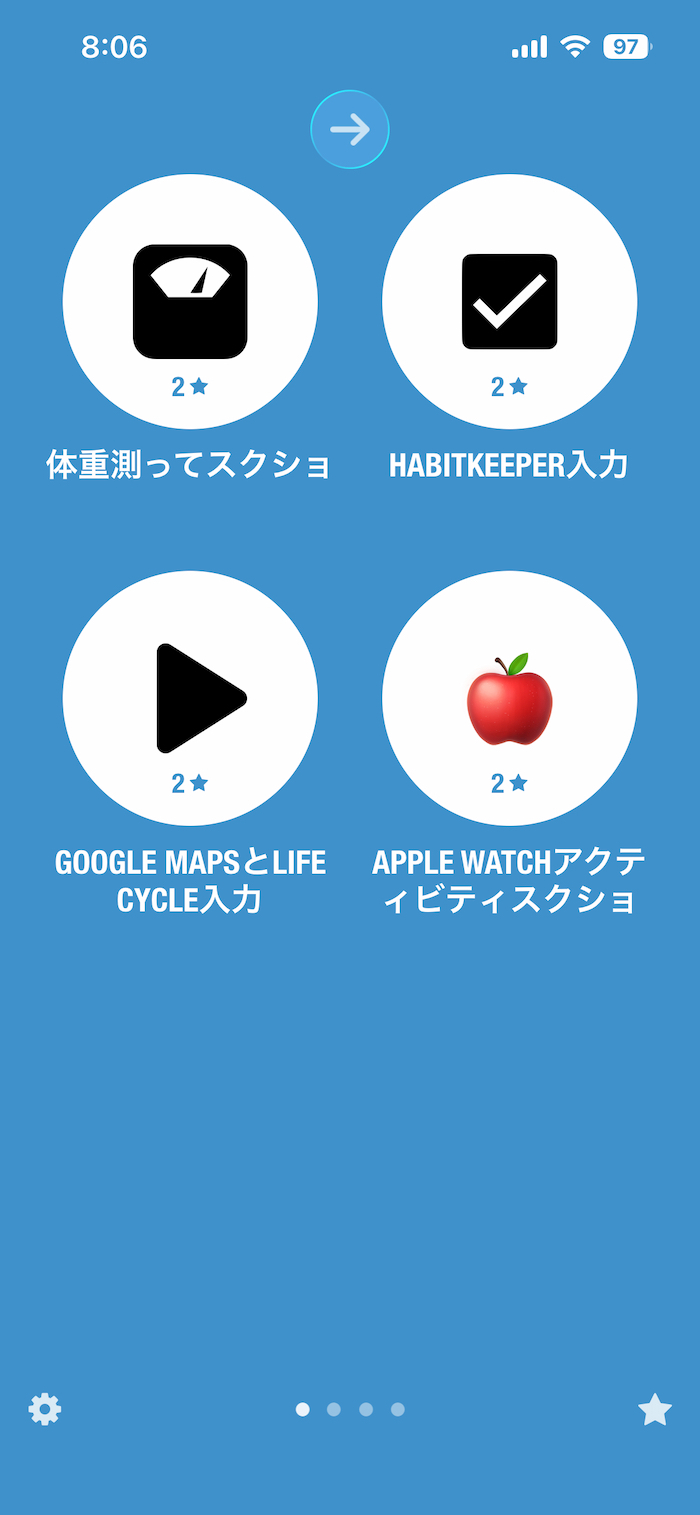Screen dimensions: 700x1515
Task: Tap the red apple APPLE WATCH habit
Action: pos(510,698)
